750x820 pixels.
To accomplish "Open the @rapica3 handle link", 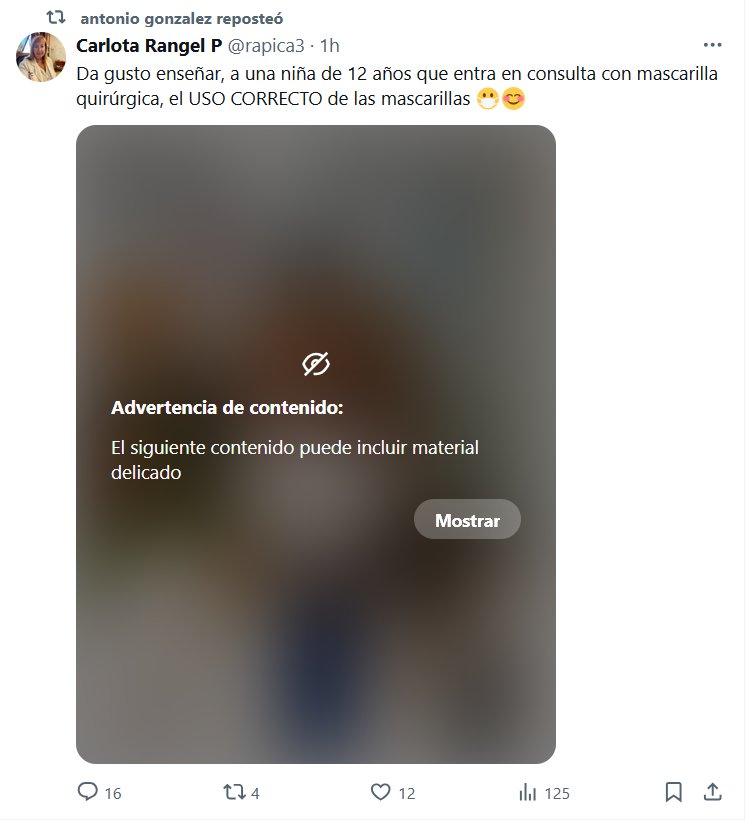I will point(265,46).
